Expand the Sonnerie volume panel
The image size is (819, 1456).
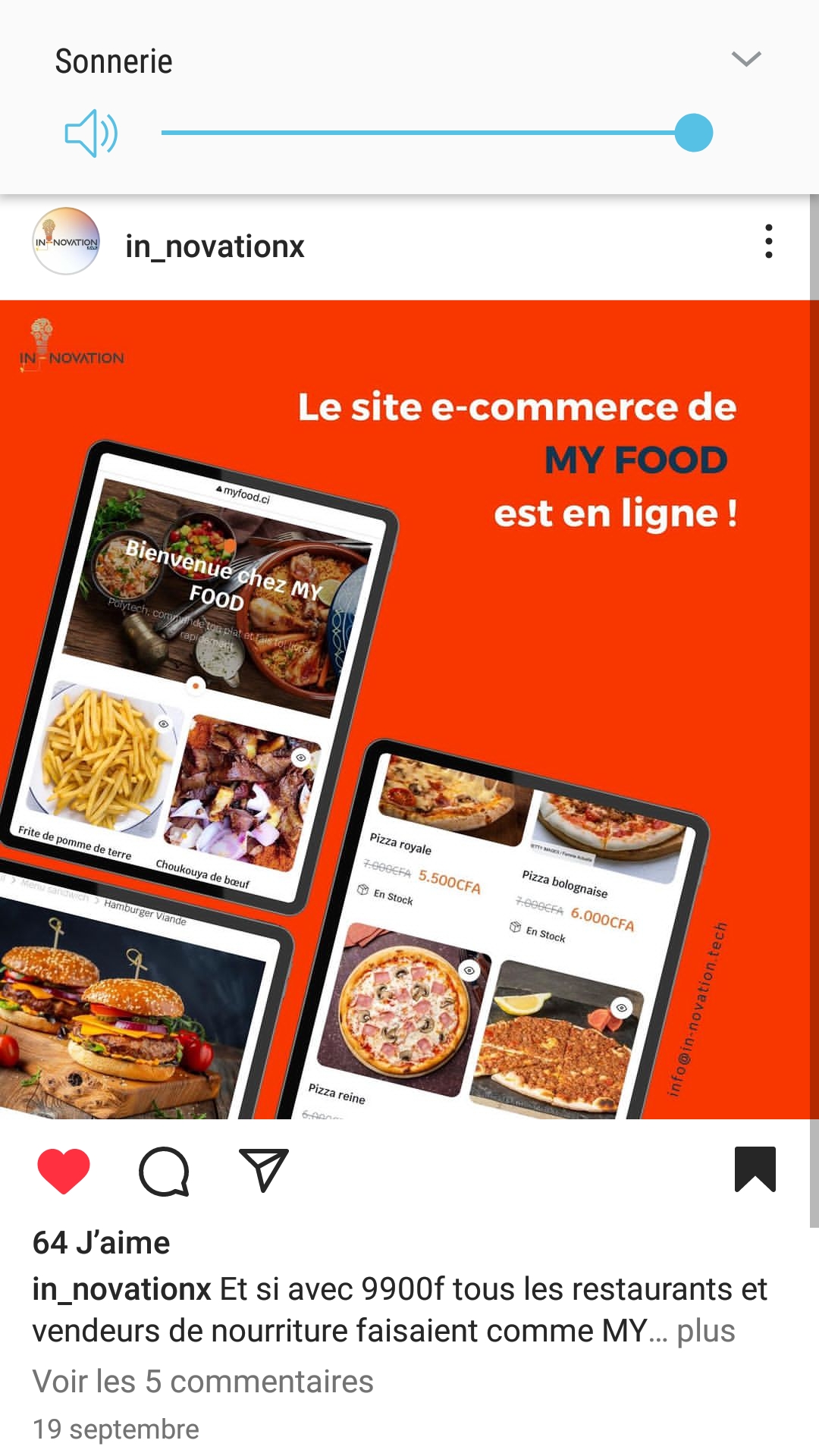pos(746,59)
